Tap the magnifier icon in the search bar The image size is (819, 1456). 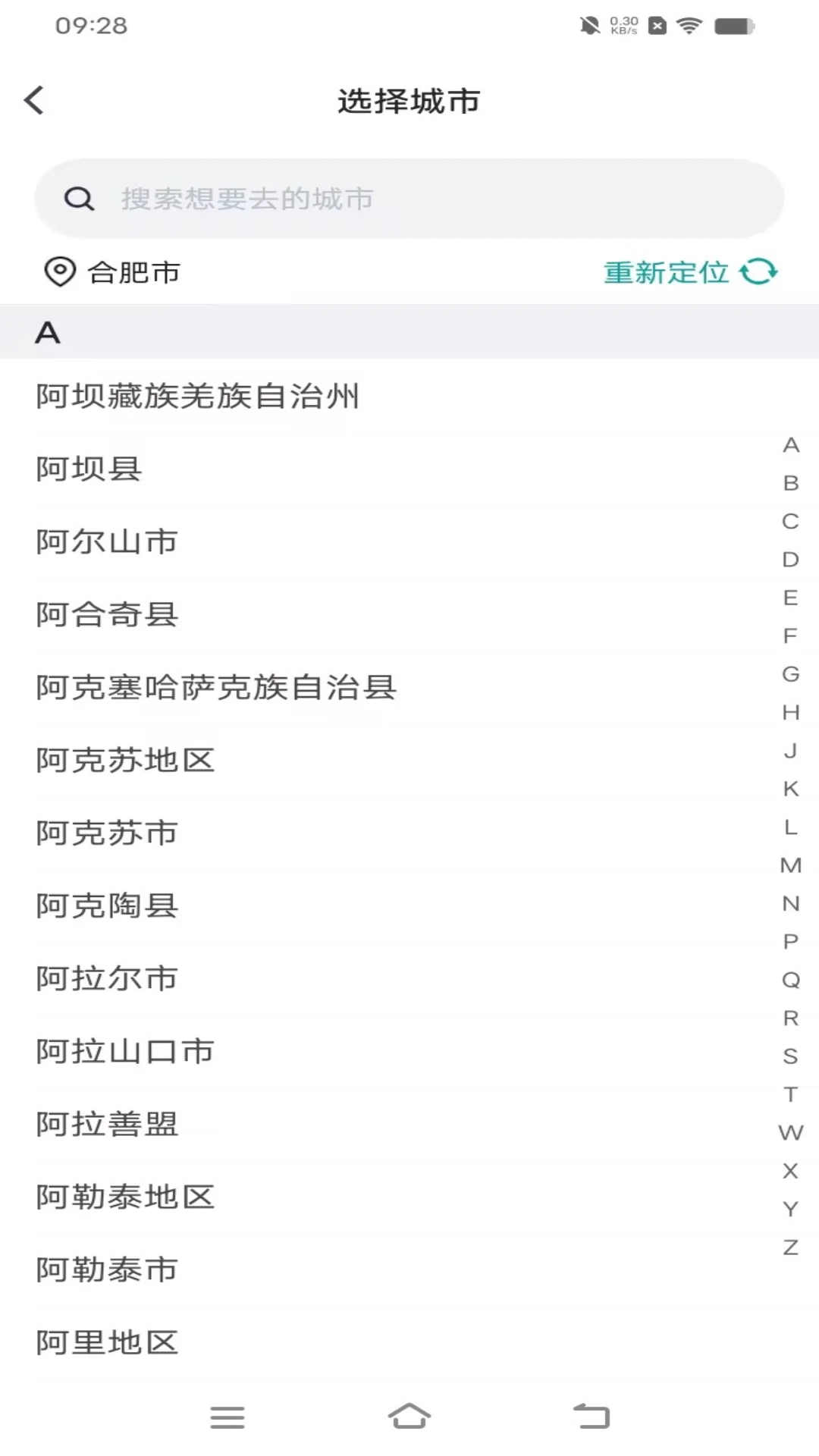79,199
